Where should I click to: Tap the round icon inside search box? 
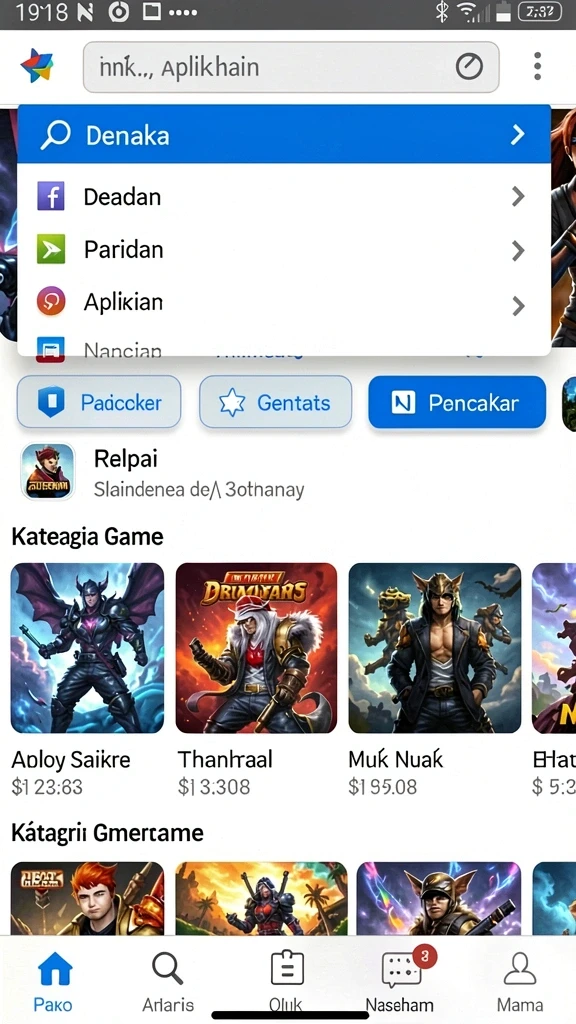(x=469, y=67)
